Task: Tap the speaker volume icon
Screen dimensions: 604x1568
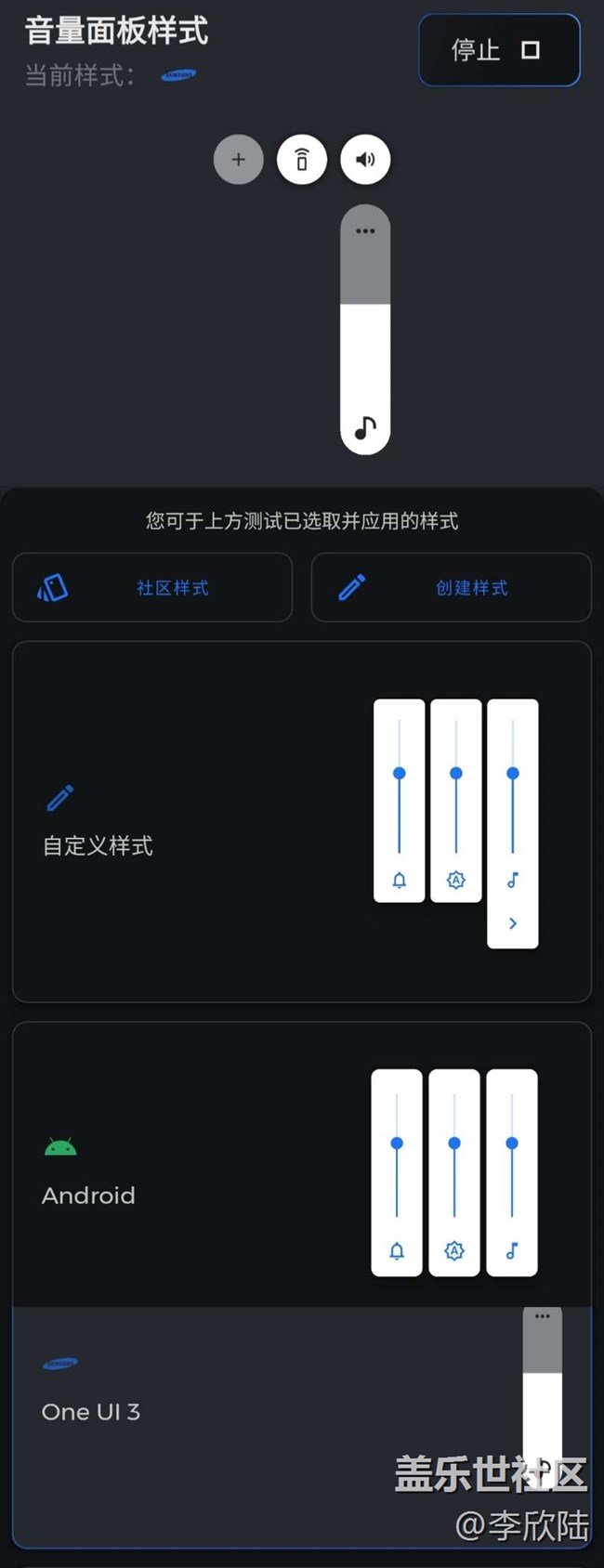Action: [x=365, y=160]
